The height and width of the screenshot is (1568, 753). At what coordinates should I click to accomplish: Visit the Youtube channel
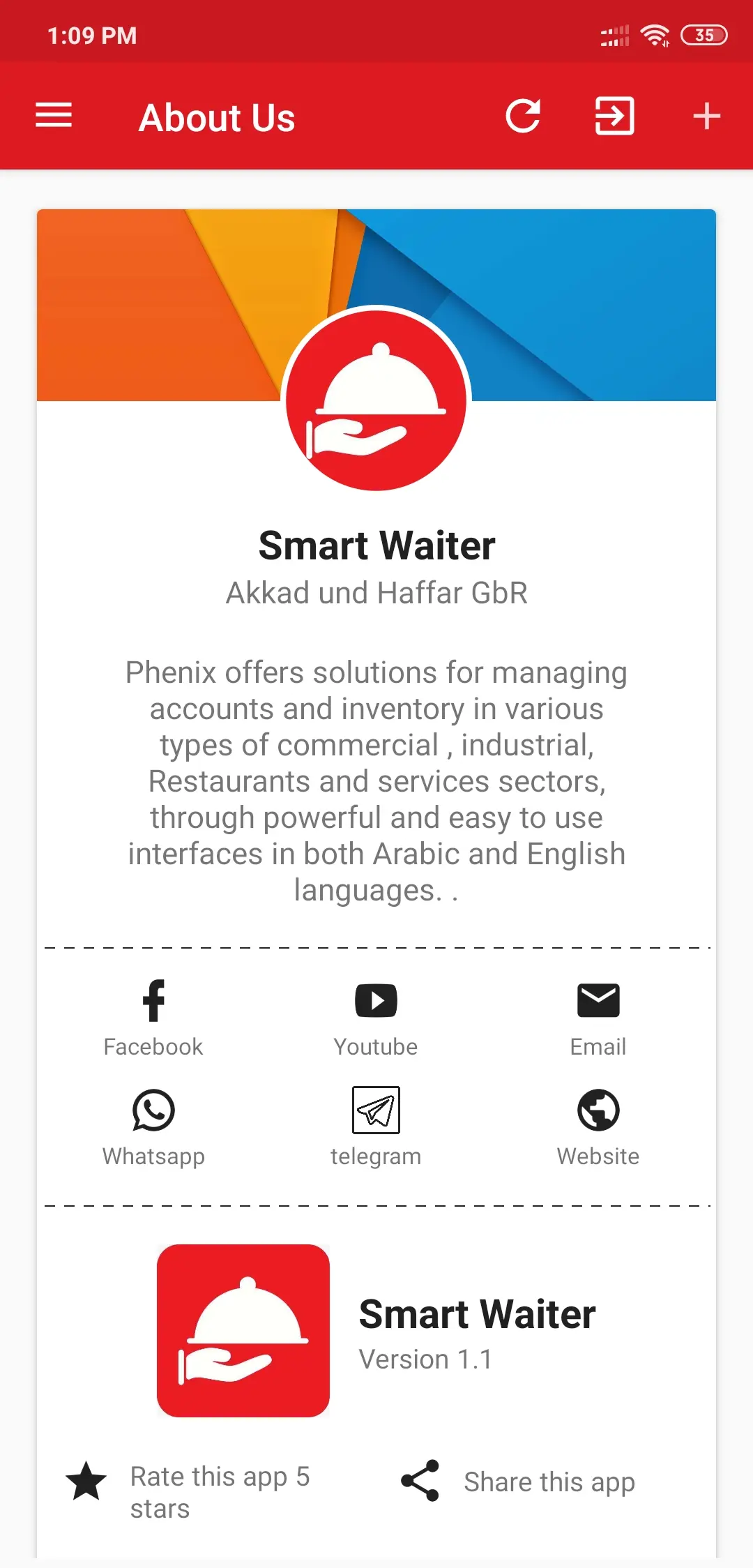[x=376, y=1018]
